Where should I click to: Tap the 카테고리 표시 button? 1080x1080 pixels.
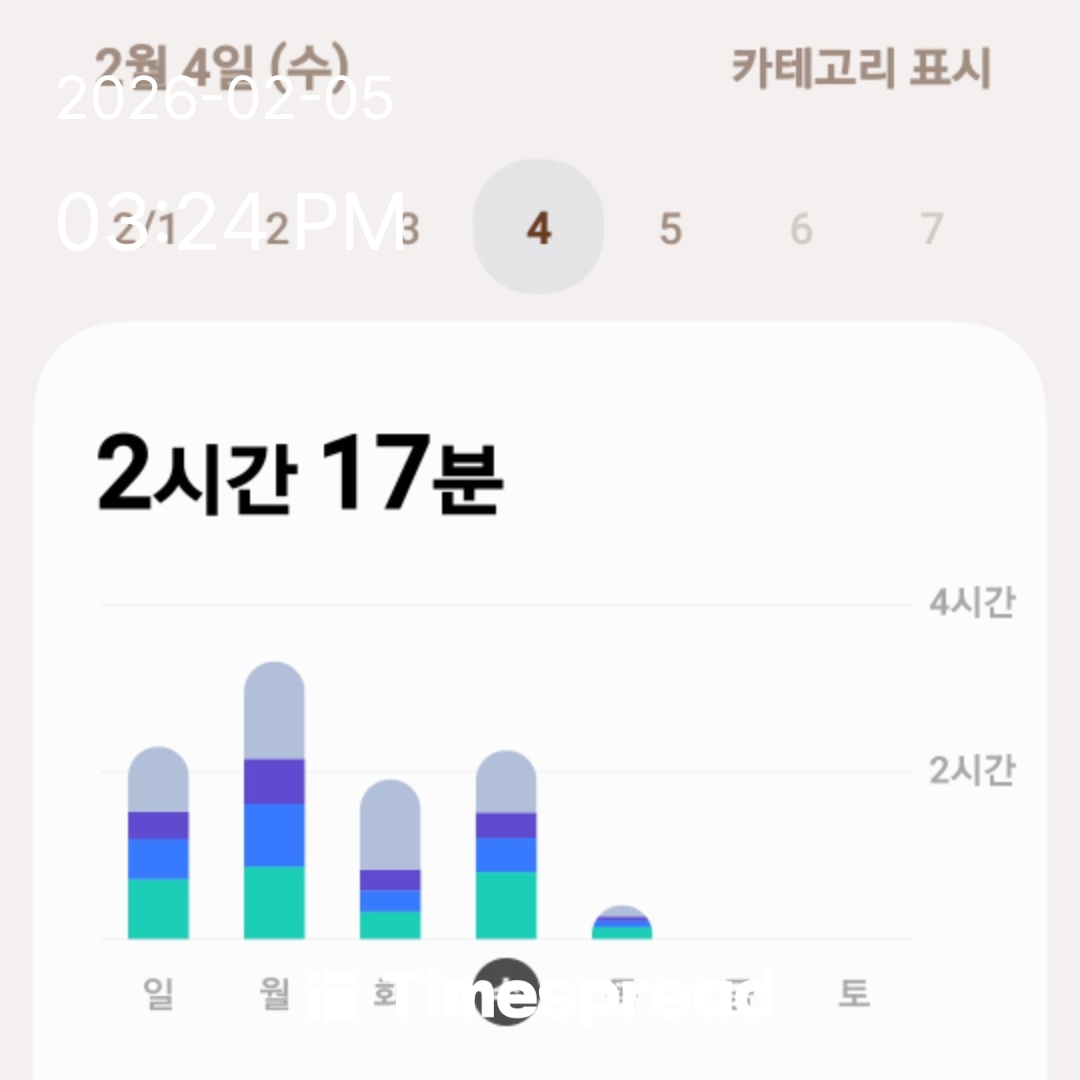860,68
